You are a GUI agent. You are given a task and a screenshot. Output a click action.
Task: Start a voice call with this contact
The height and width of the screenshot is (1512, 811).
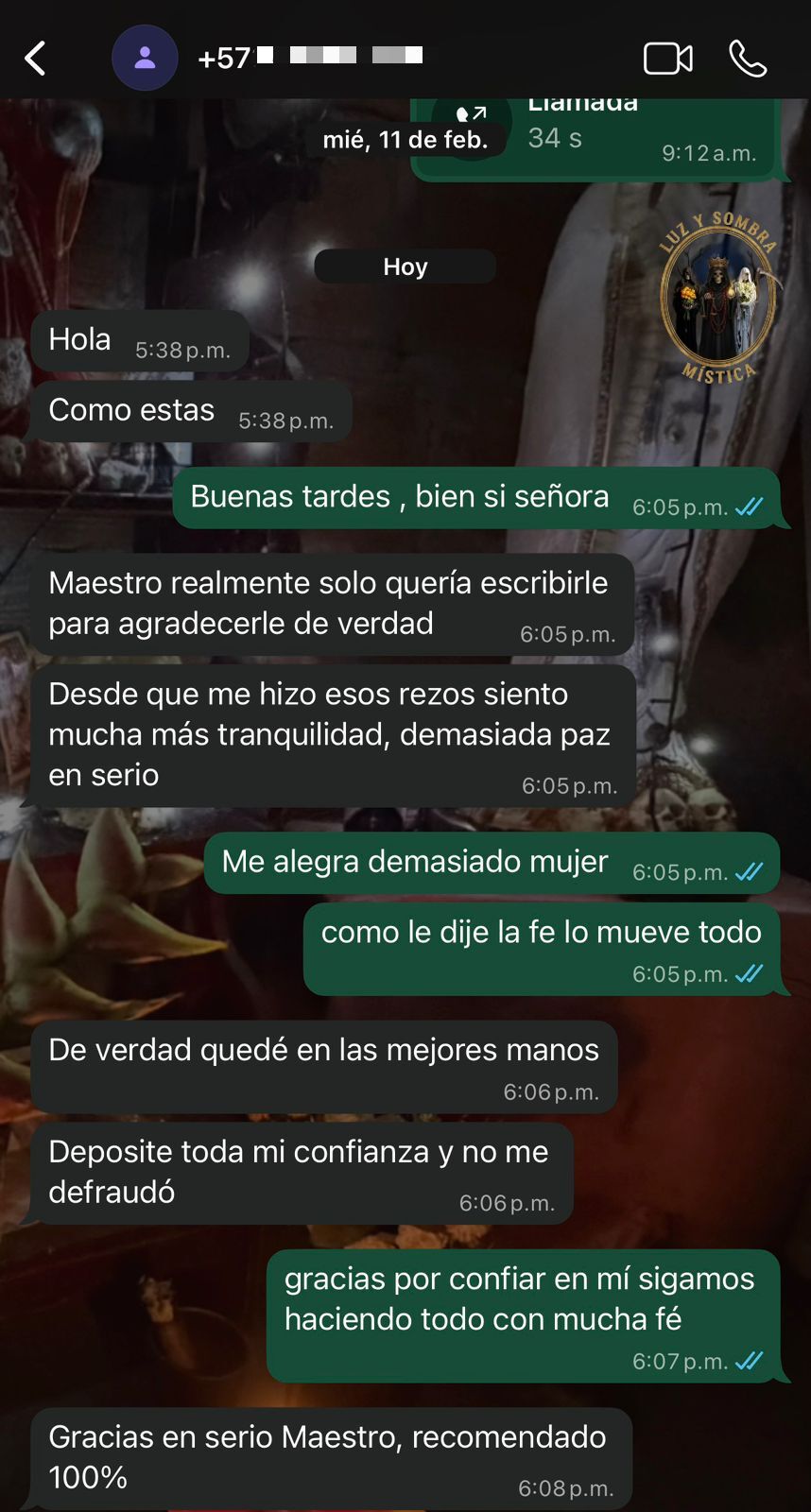[747, 59]
